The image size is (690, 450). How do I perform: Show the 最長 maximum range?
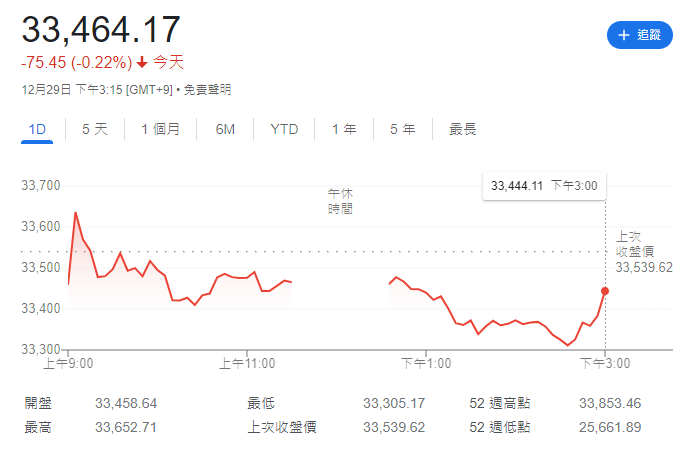pyautogui.click(x=463, y=129)
